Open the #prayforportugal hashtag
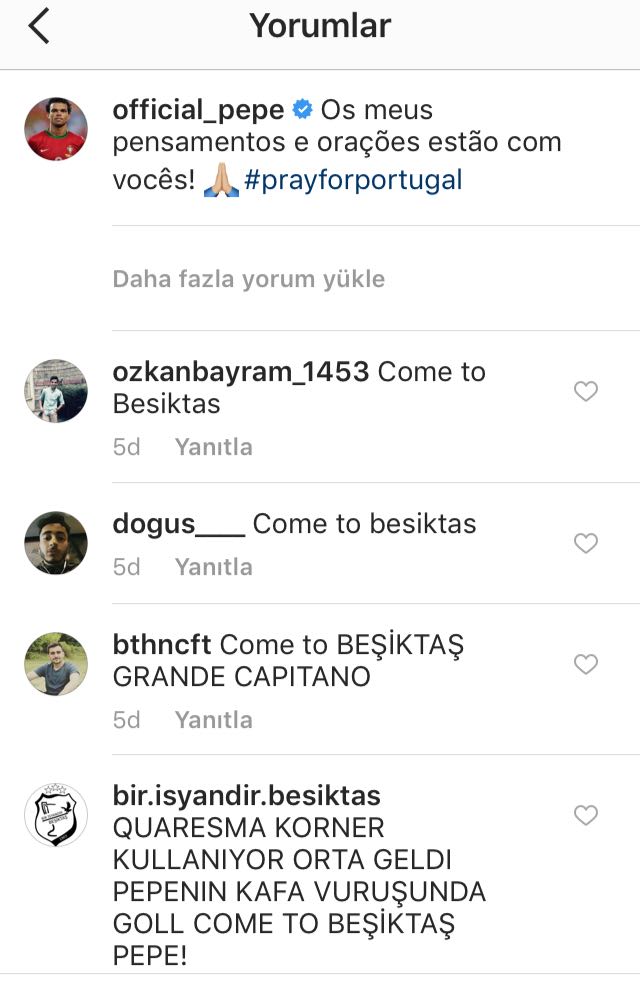Screen dimensions: 640x986 click(353, 180)
